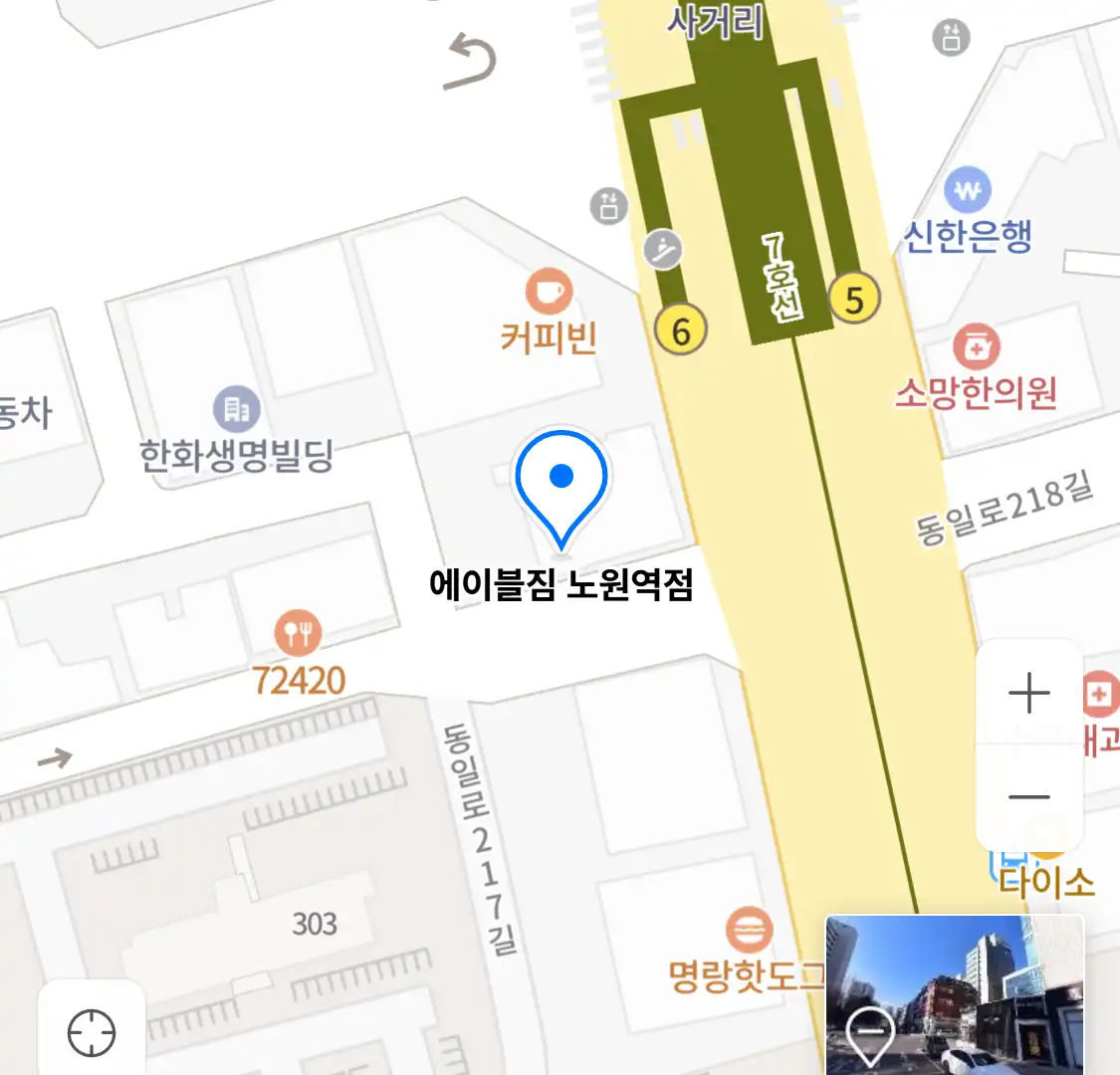
Task: Select the 한화생명빌딩 building marker
Action: click(236, 409)
